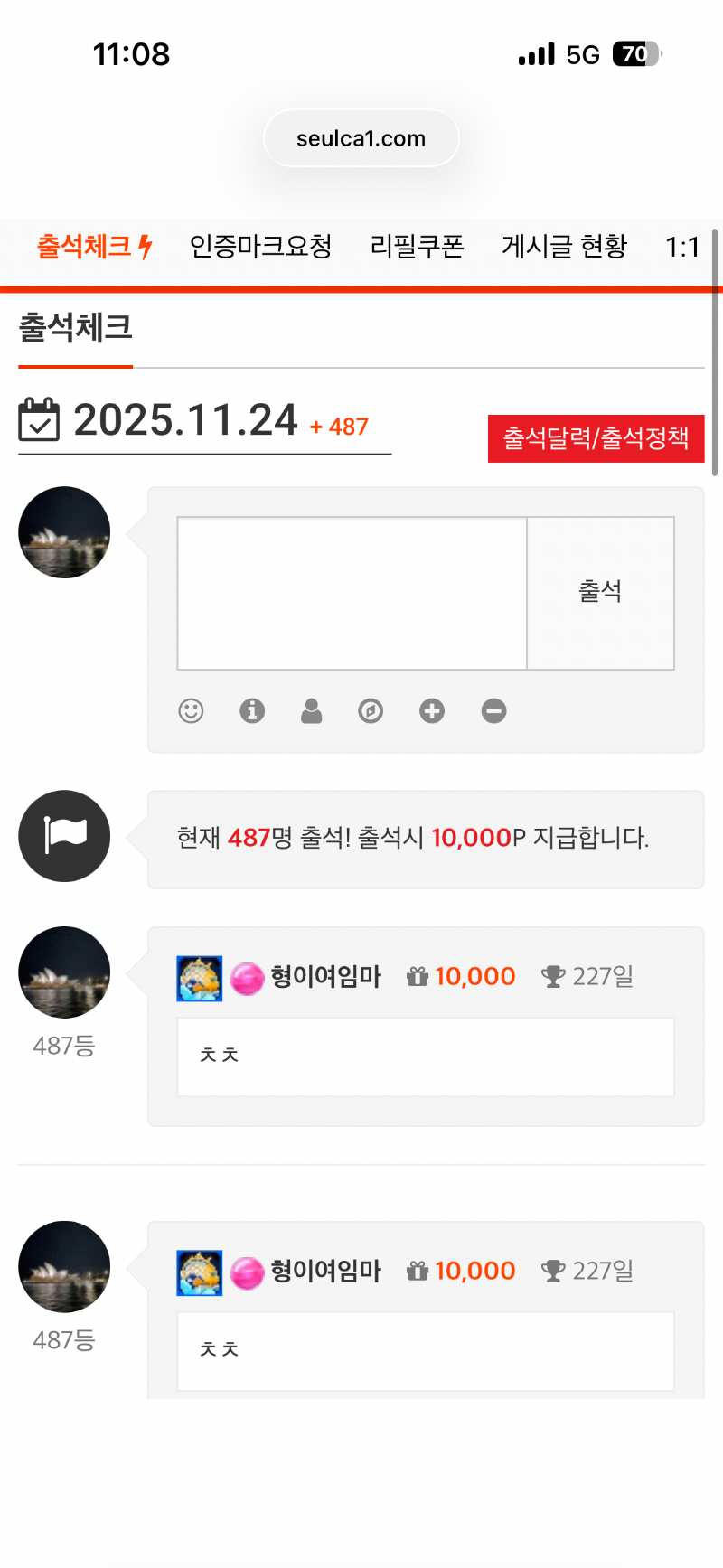Open the emoticon smiley picker
The image size is (723, 1568).
[x=191, y=711]
